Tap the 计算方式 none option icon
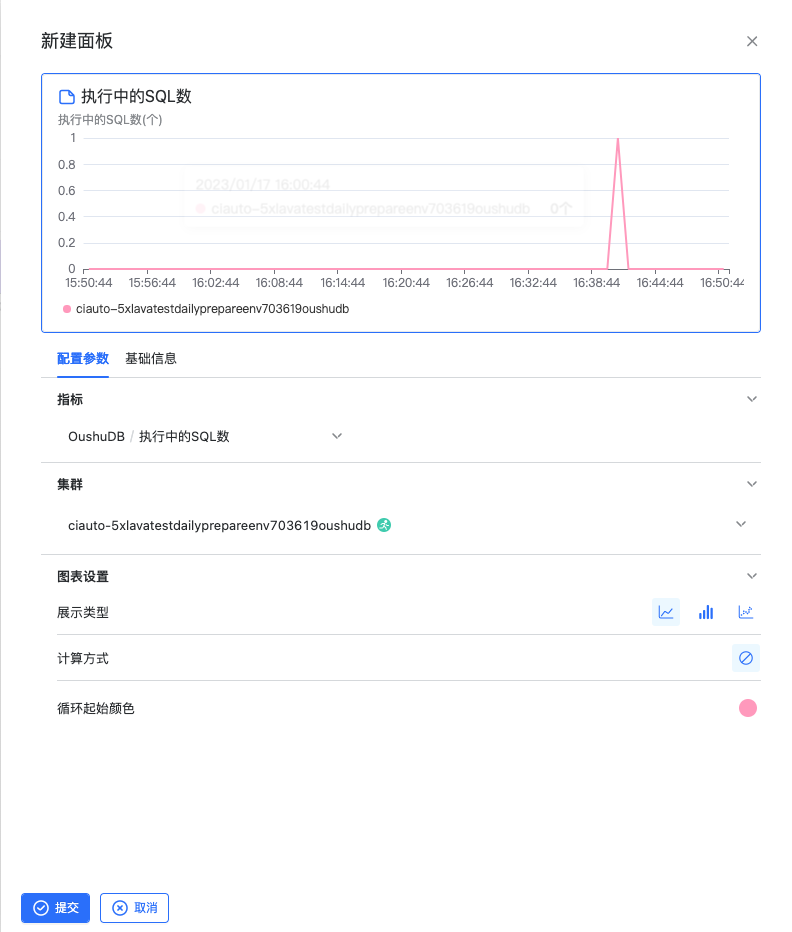The image size is (792, 932). [745, 658]
